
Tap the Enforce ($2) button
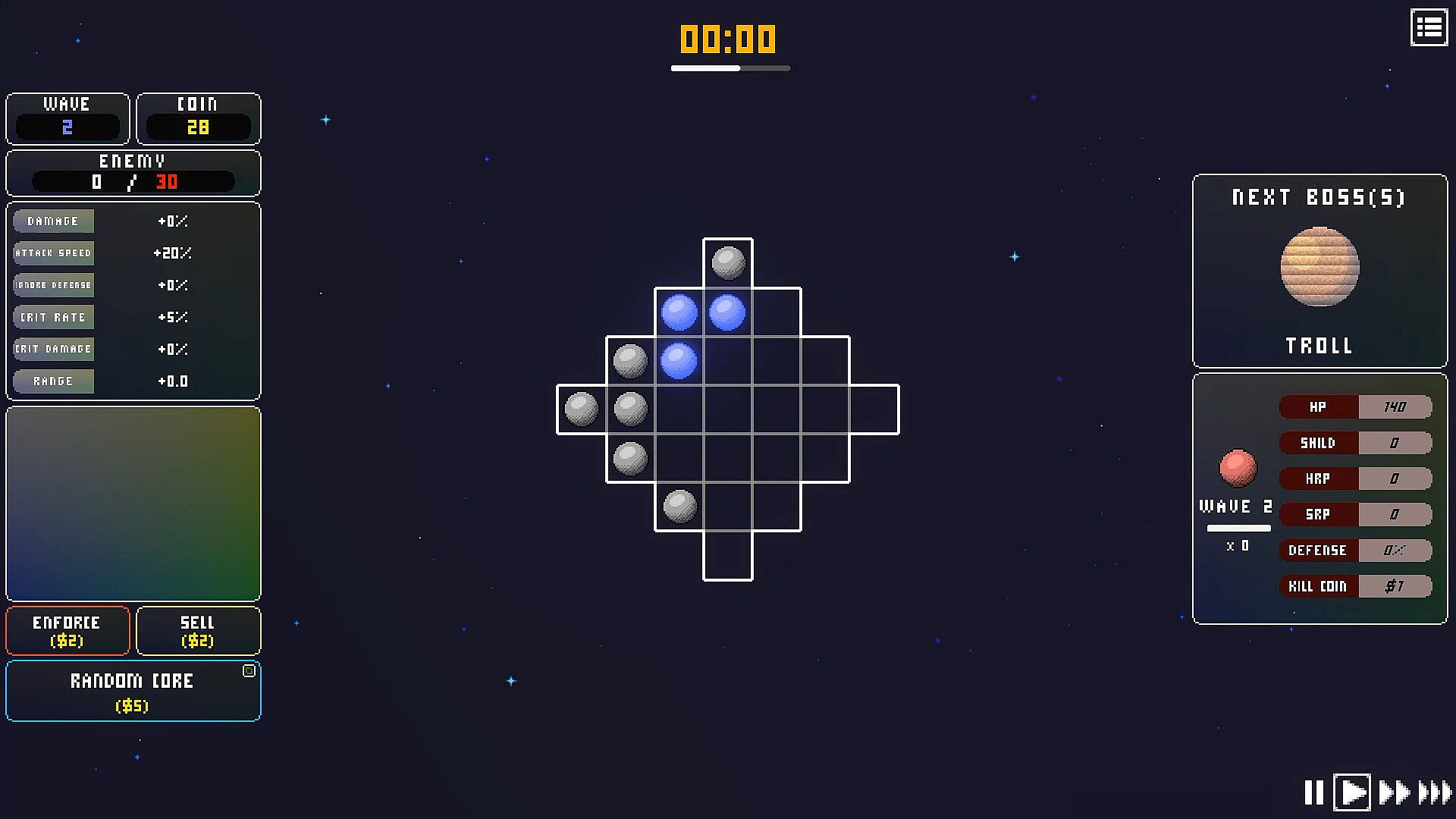67,630
